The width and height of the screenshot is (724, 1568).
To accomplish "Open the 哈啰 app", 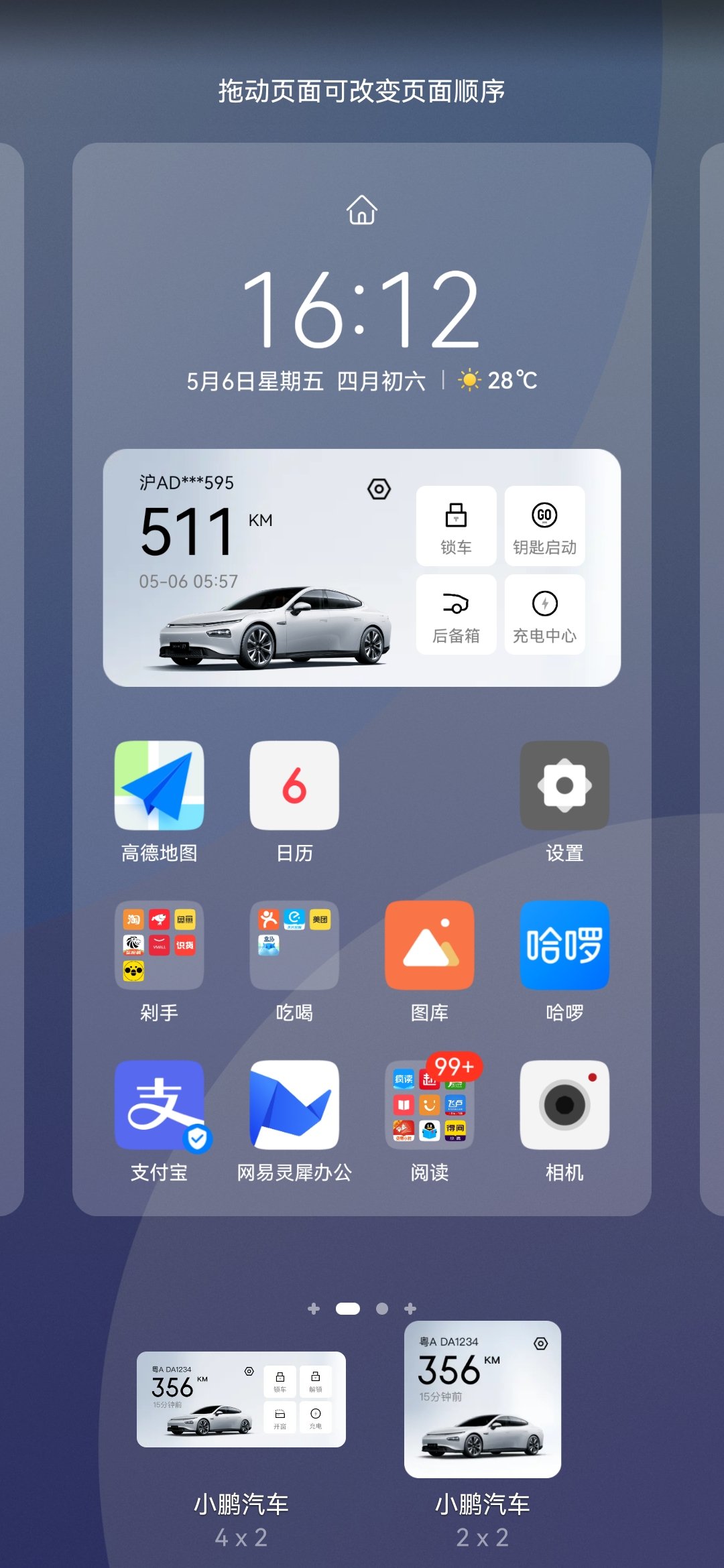I will [564, 945].
